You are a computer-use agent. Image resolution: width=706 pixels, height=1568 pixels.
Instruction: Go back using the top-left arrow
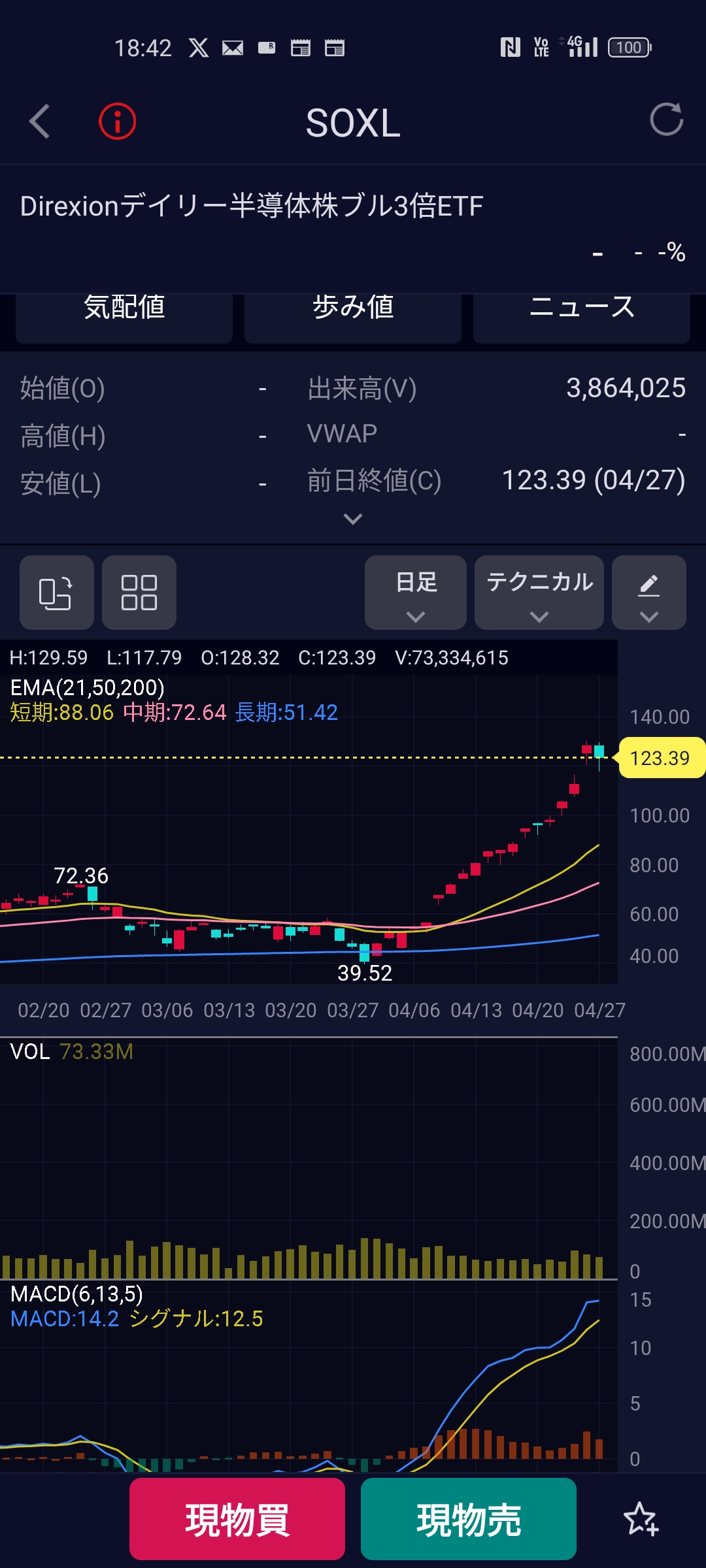coord(40,122)
